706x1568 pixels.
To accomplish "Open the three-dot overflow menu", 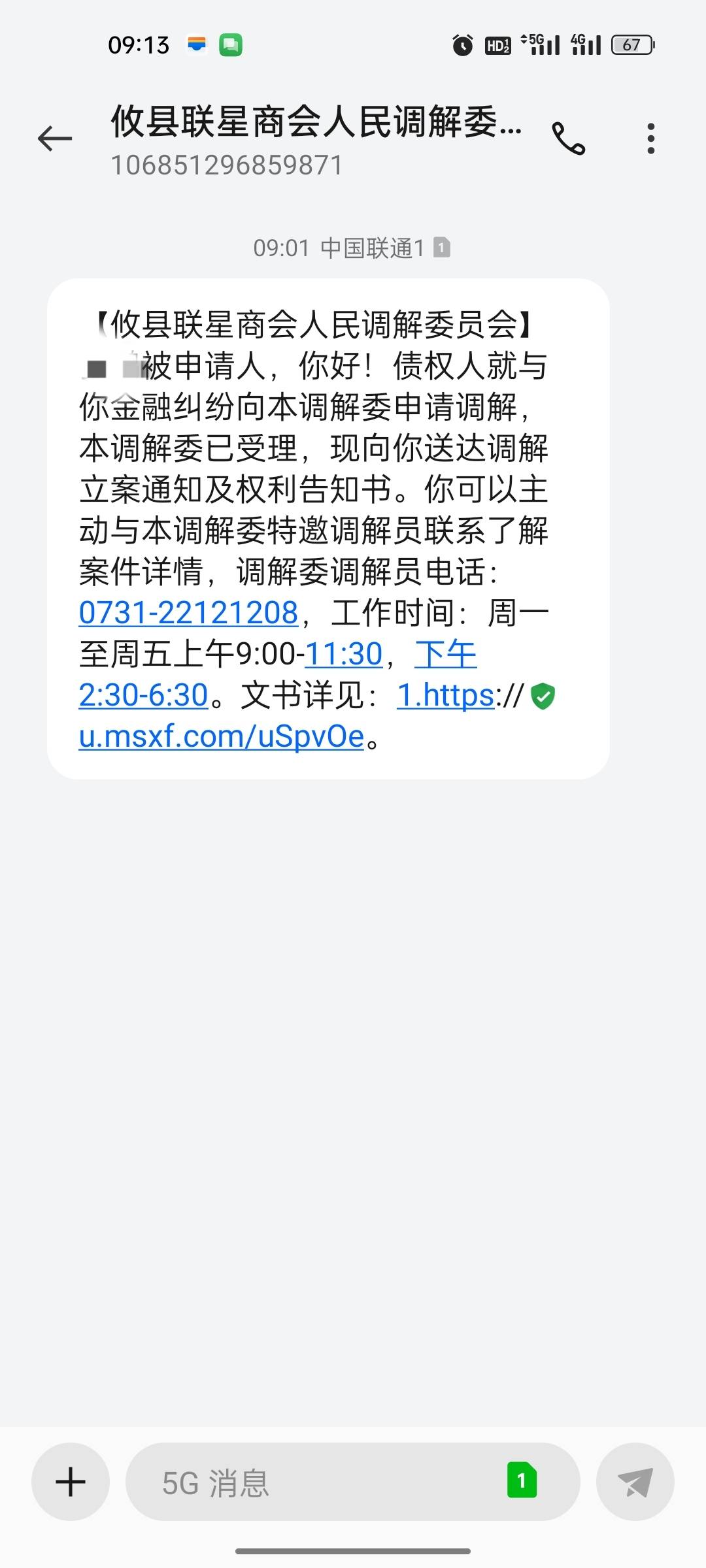I will [x=650, y=139].
